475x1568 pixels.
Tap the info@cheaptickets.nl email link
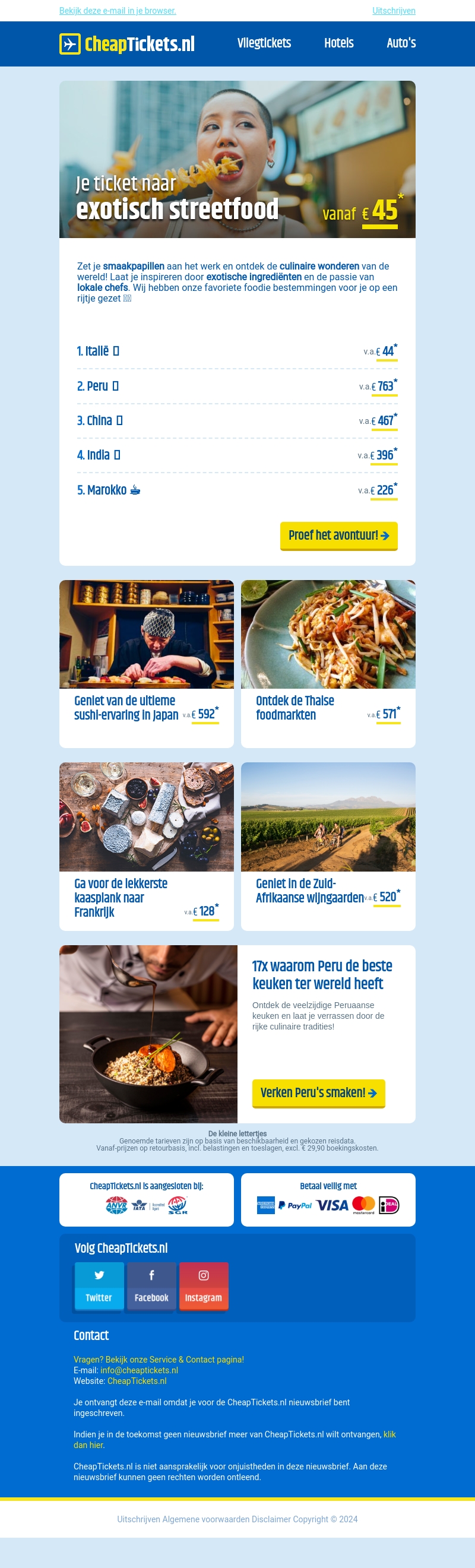pos(139,1370)
